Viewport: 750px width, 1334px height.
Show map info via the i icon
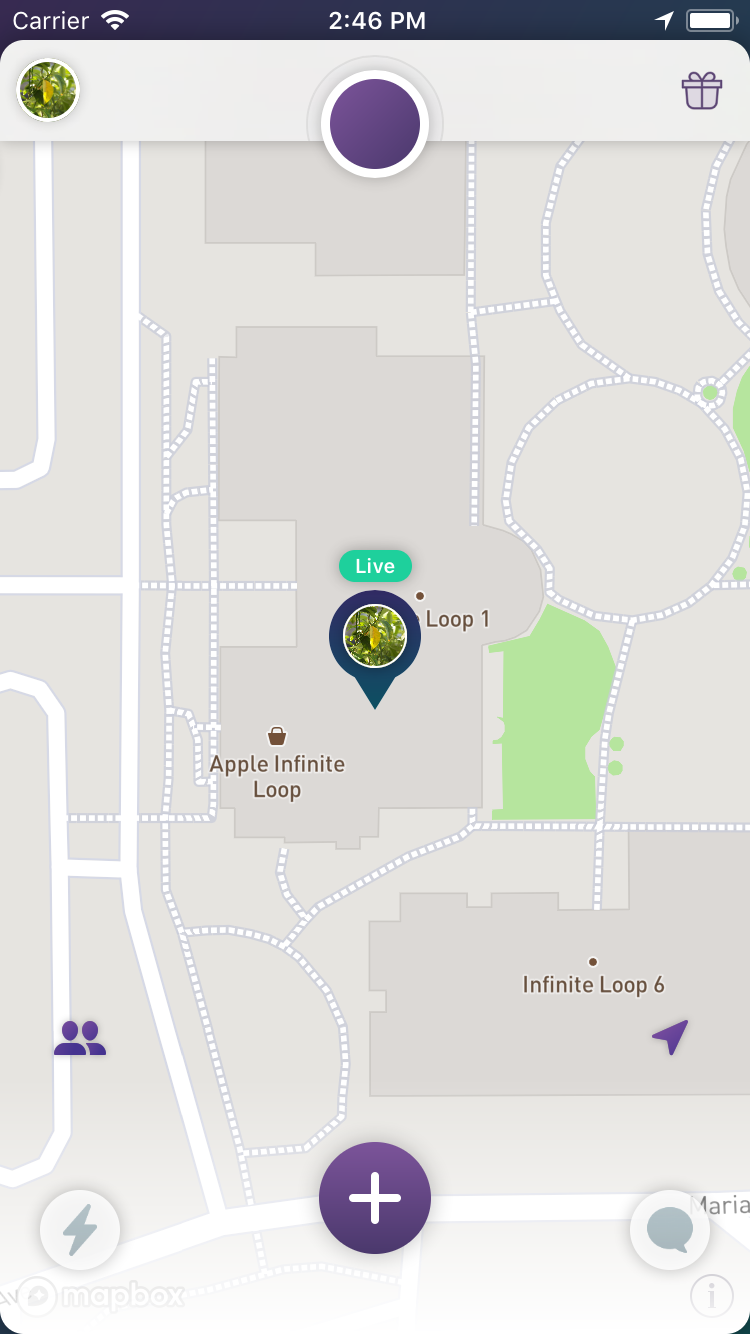click(x=712, y=1297)
